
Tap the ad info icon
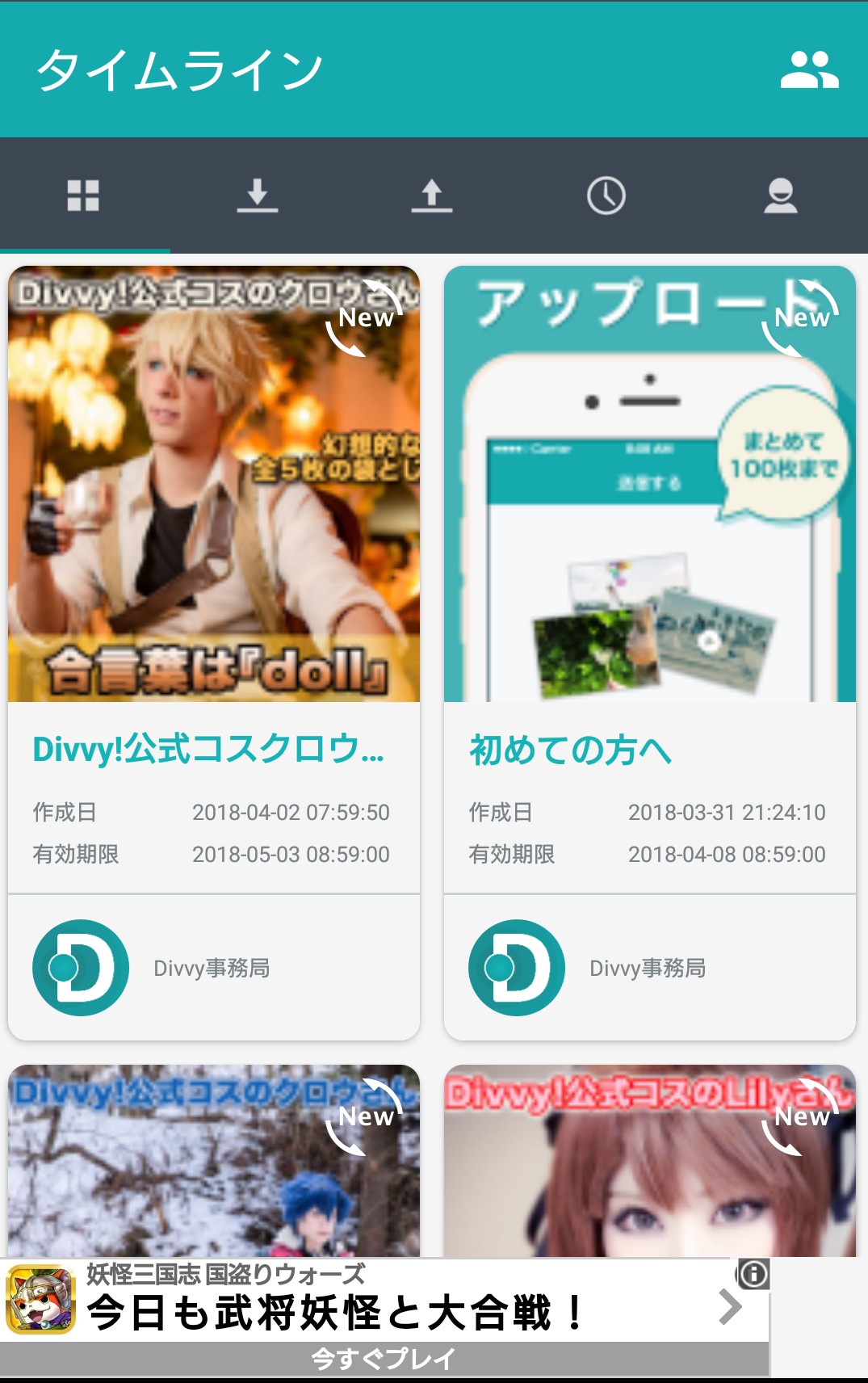(753, 1274)
